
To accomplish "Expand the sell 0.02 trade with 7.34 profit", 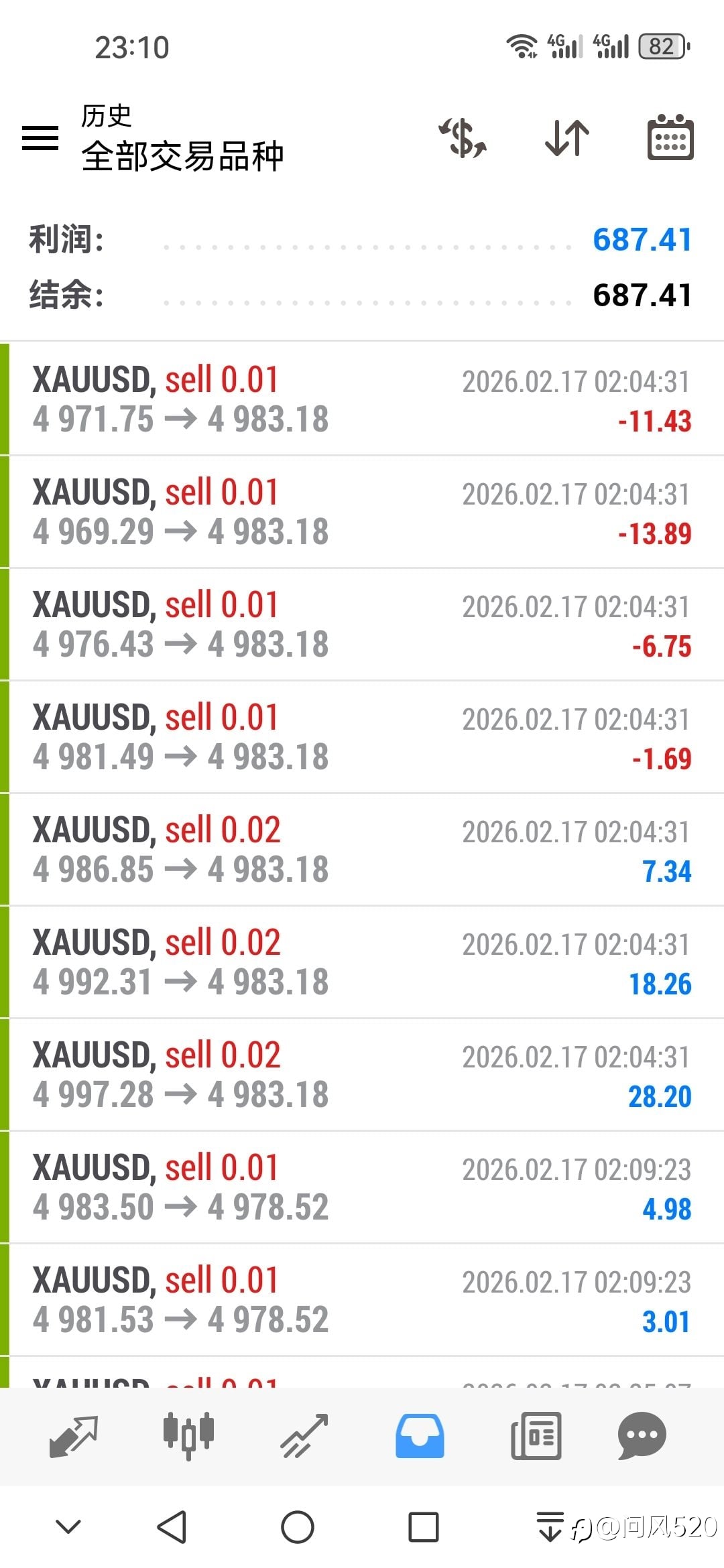I will point(362,850).
